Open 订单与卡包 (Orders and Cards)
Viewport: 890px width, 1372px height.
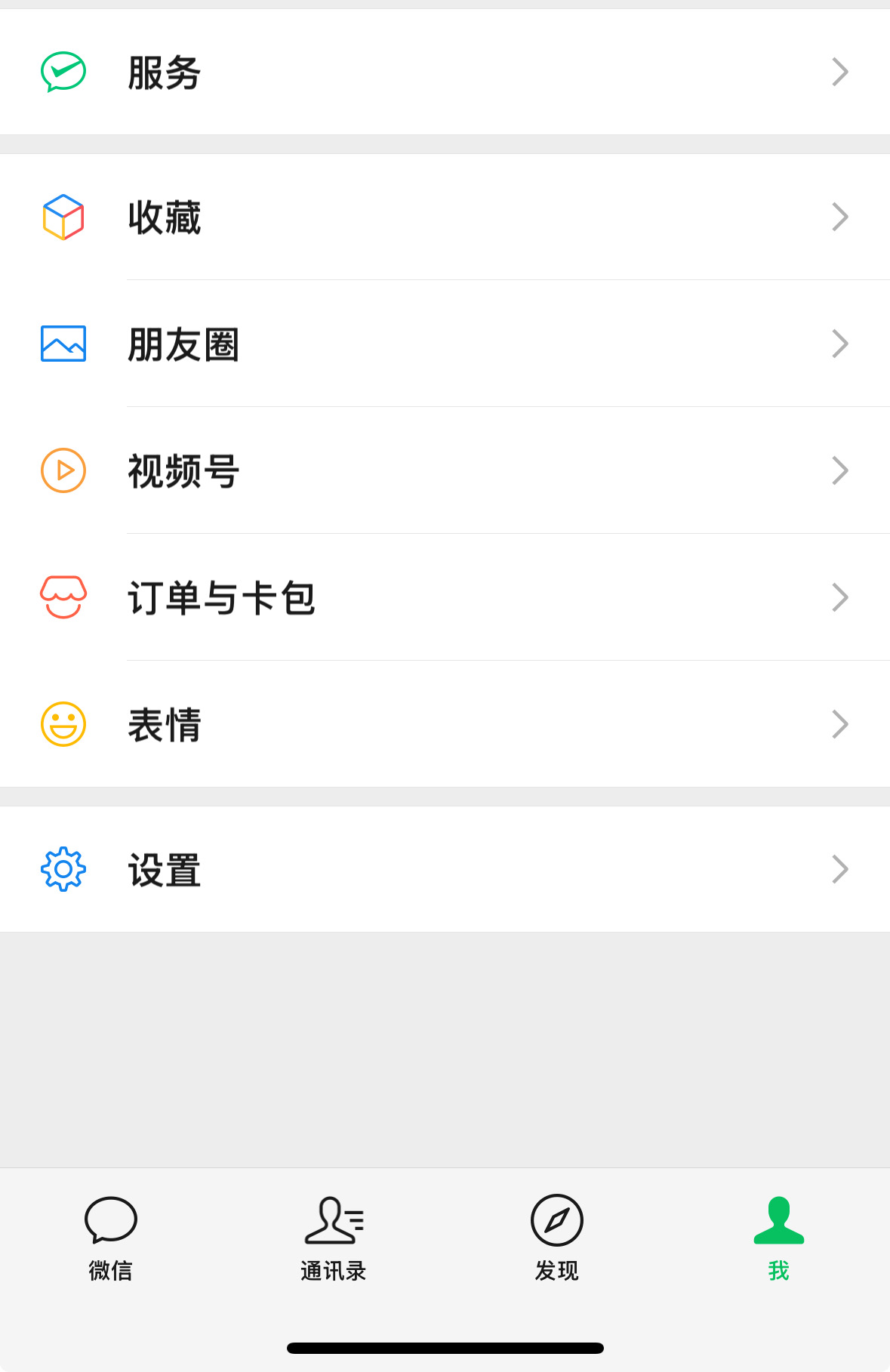[x=445, y=598]
